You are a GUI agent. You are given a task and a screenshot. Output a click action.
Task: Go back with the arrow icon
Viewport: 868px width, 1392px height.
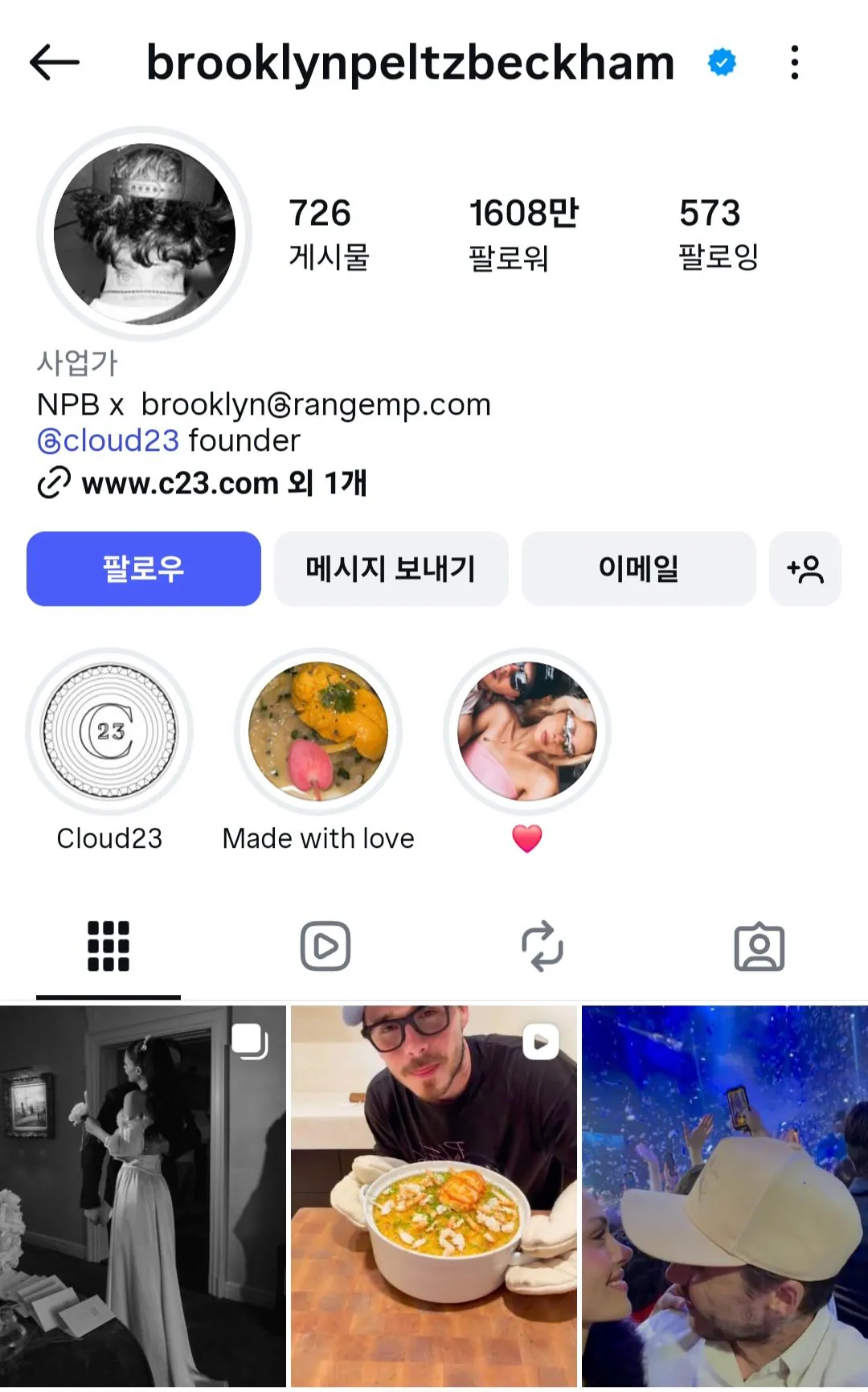point(54,63)
